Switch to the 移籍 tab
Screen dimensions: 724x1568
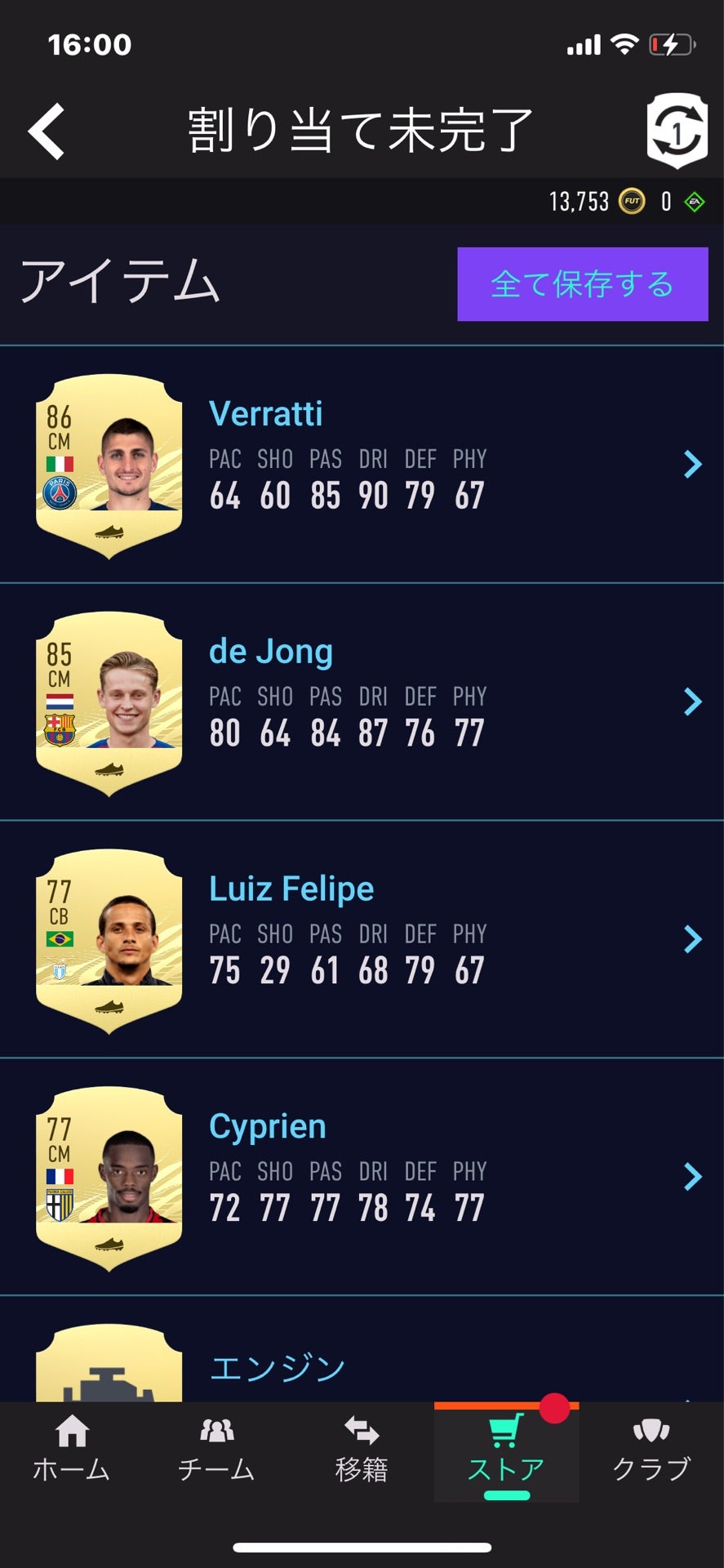click(362, 1450)
